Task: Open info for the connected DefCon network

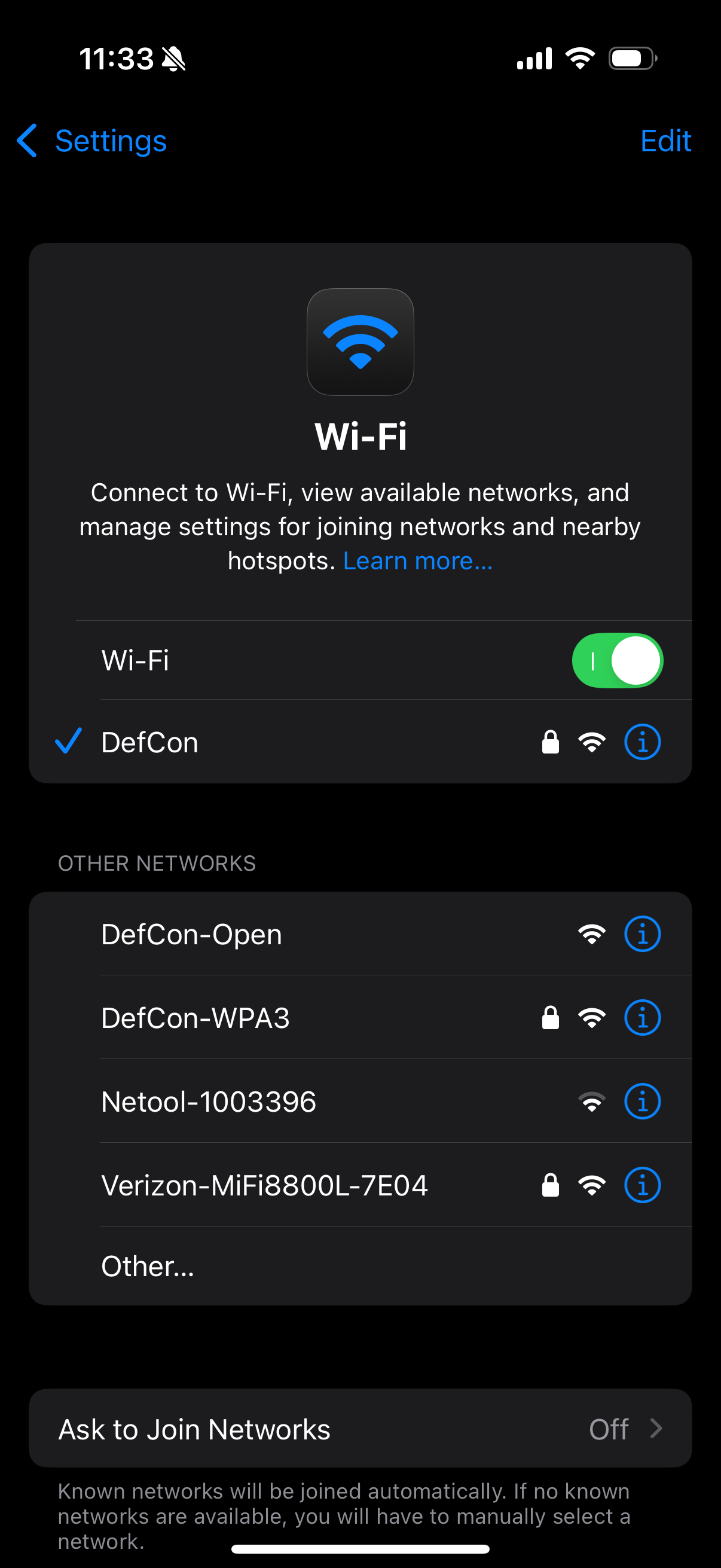Action: click(x=643, y=742)
